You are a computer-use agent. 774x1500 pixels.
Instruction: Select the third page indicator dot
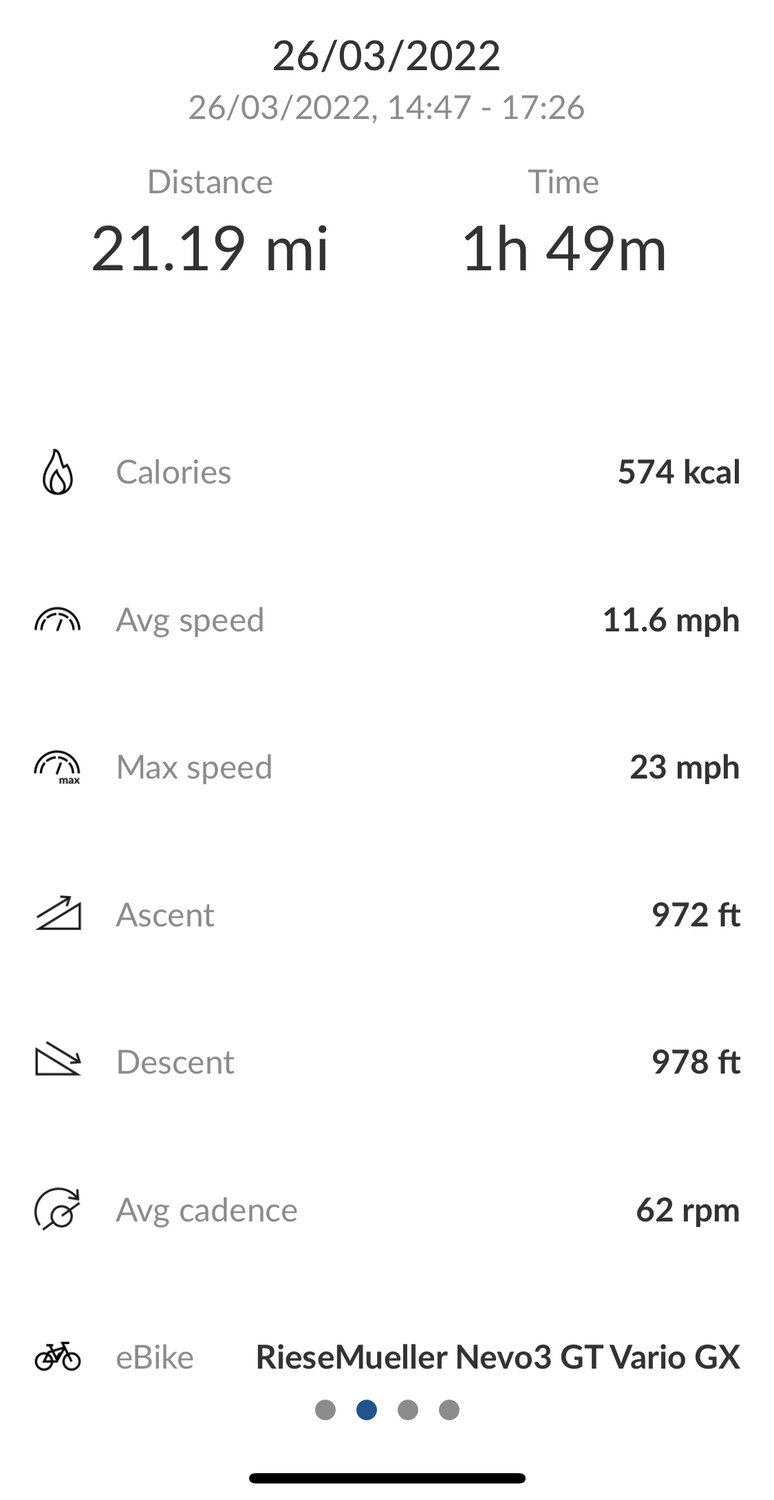coord(408,1410)
